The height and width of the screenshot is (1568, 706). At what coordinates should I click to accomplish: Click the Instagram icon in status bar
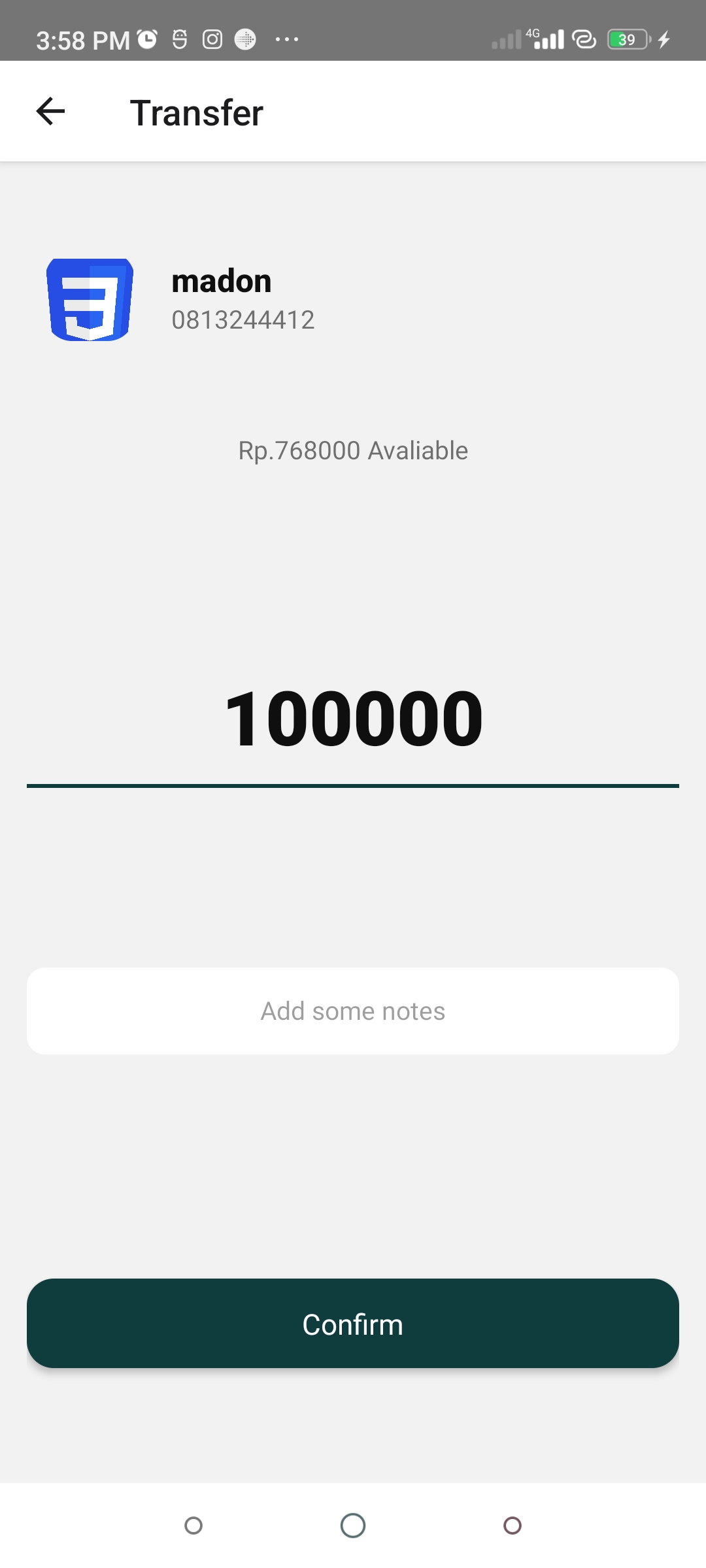(x=212, y=39)
